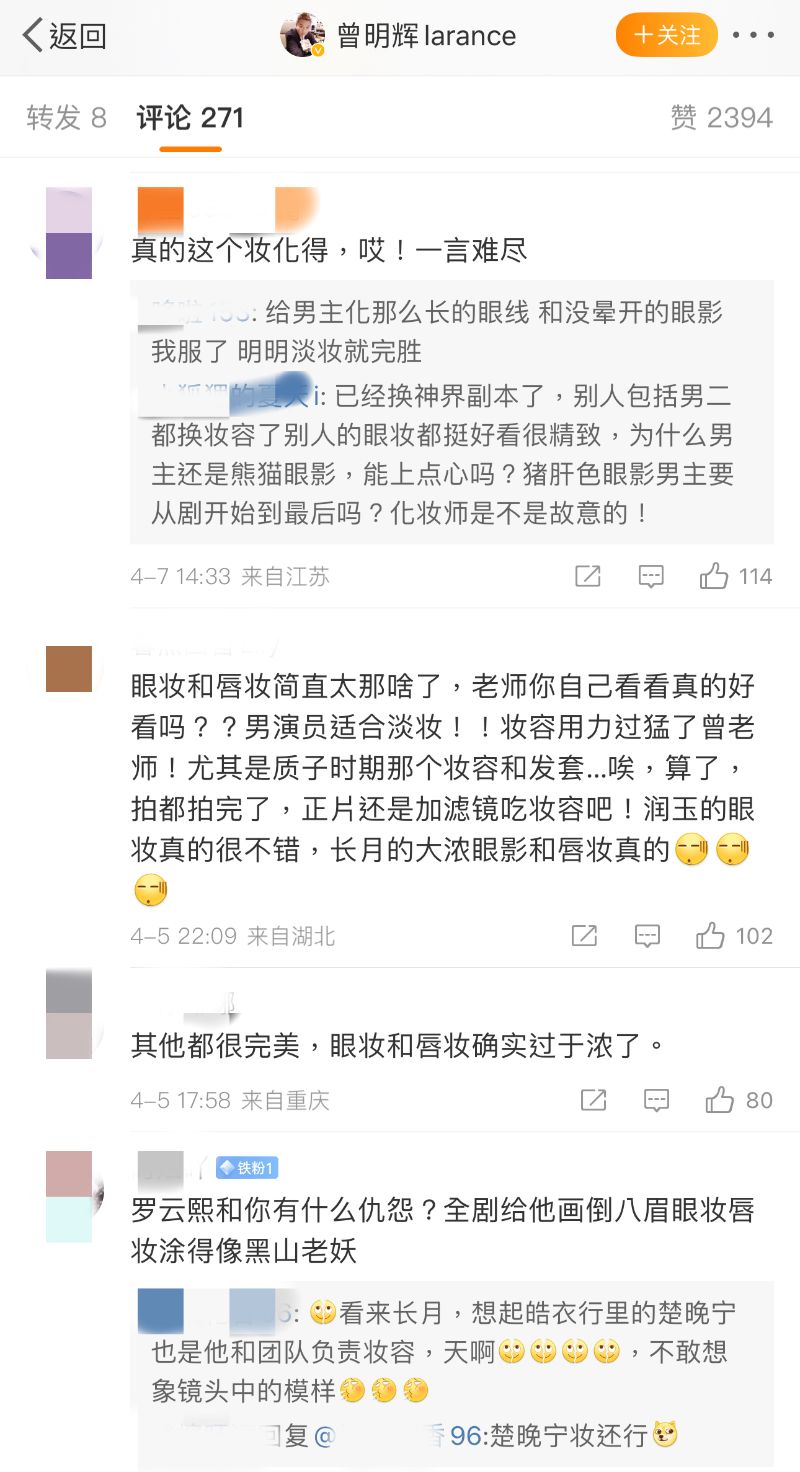Screen dimensions: 800x1472
Task: Repost the comment posted 4-7 14:33
Action: point(588,577)
